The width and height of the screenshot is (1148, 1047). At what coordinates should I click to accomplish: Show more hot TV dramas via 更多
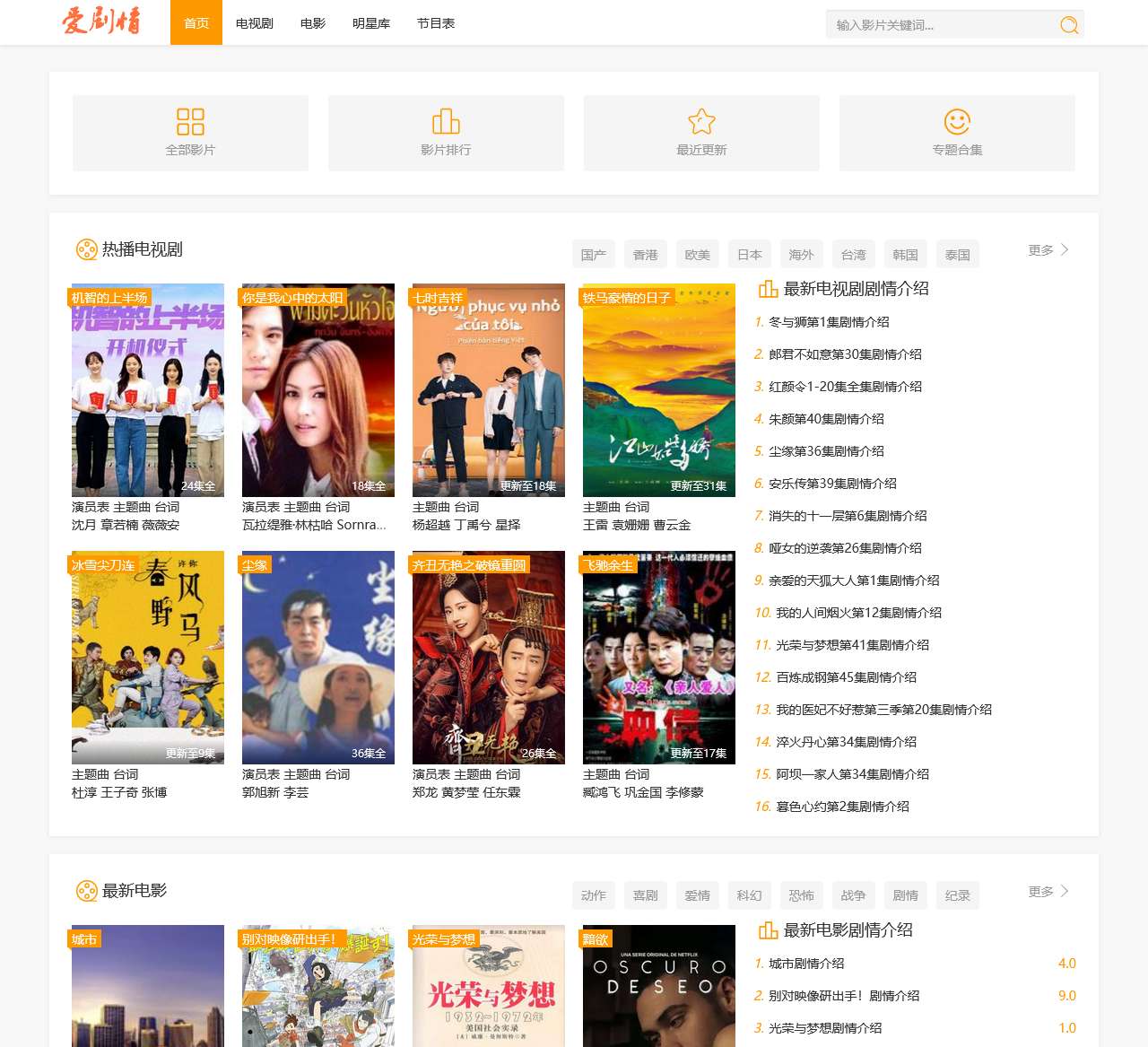coord(1048,250)
